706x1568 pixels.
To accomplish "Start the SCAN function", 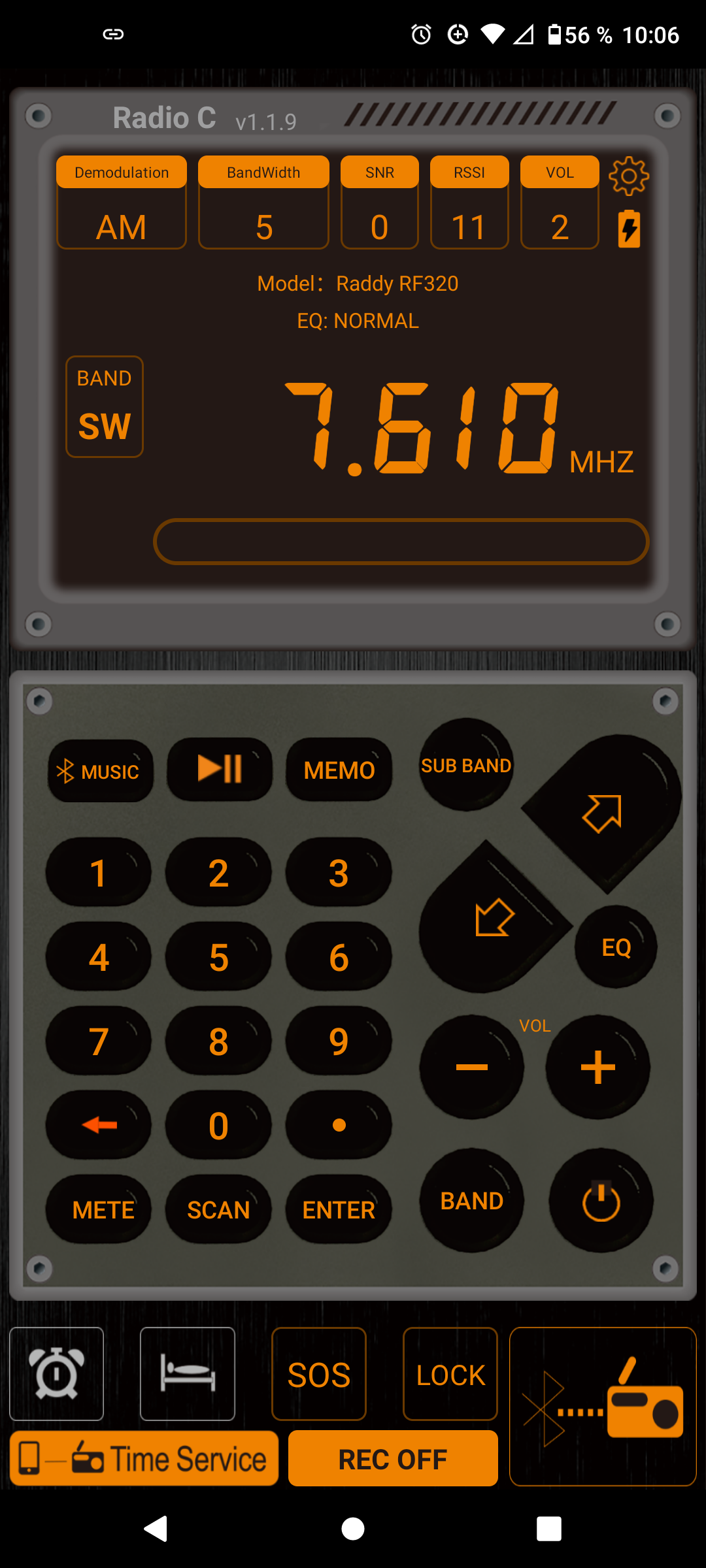I will (x=218, y=1209).
